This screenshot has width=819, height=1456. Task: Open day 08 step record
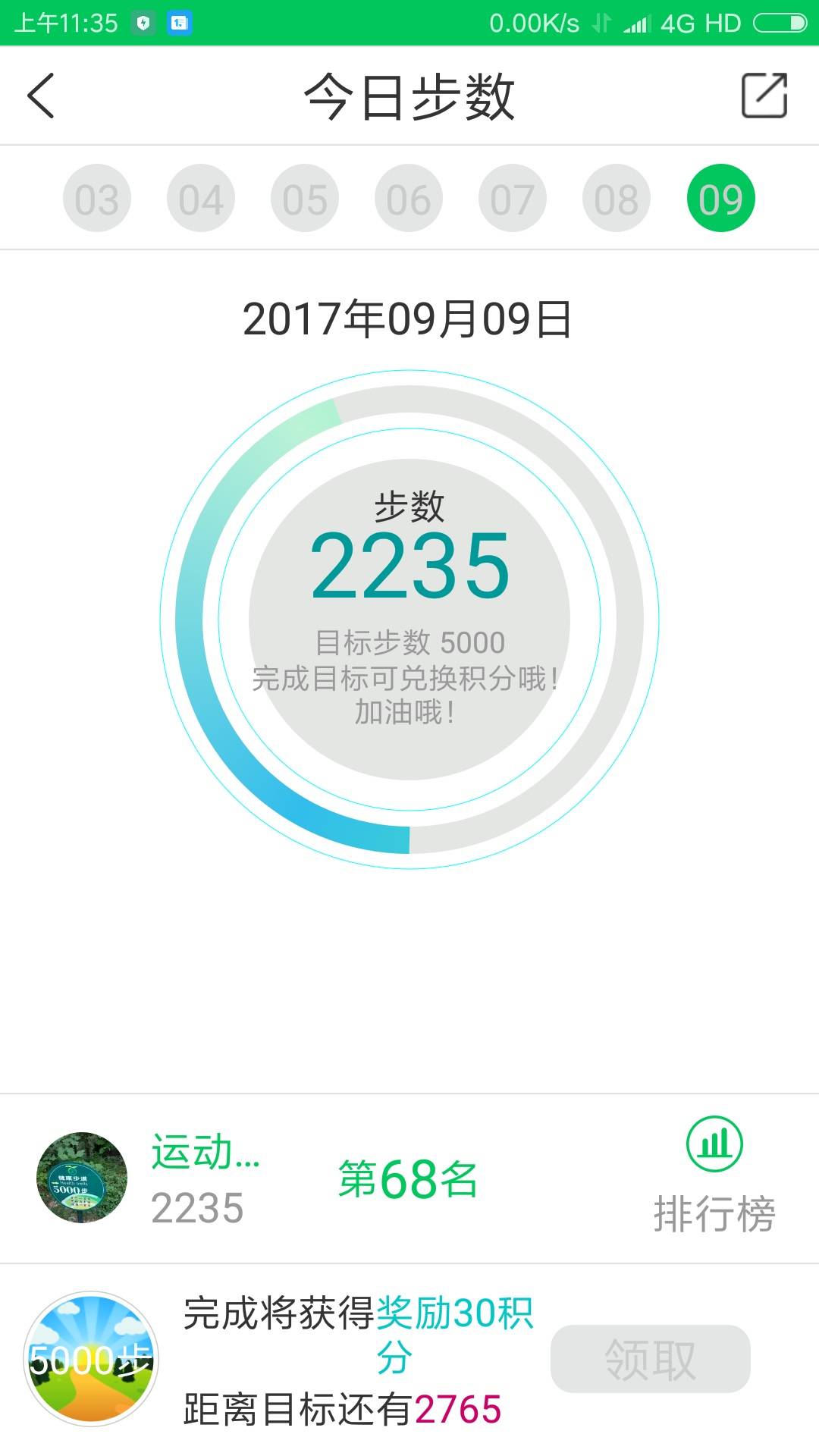point(617,199)
